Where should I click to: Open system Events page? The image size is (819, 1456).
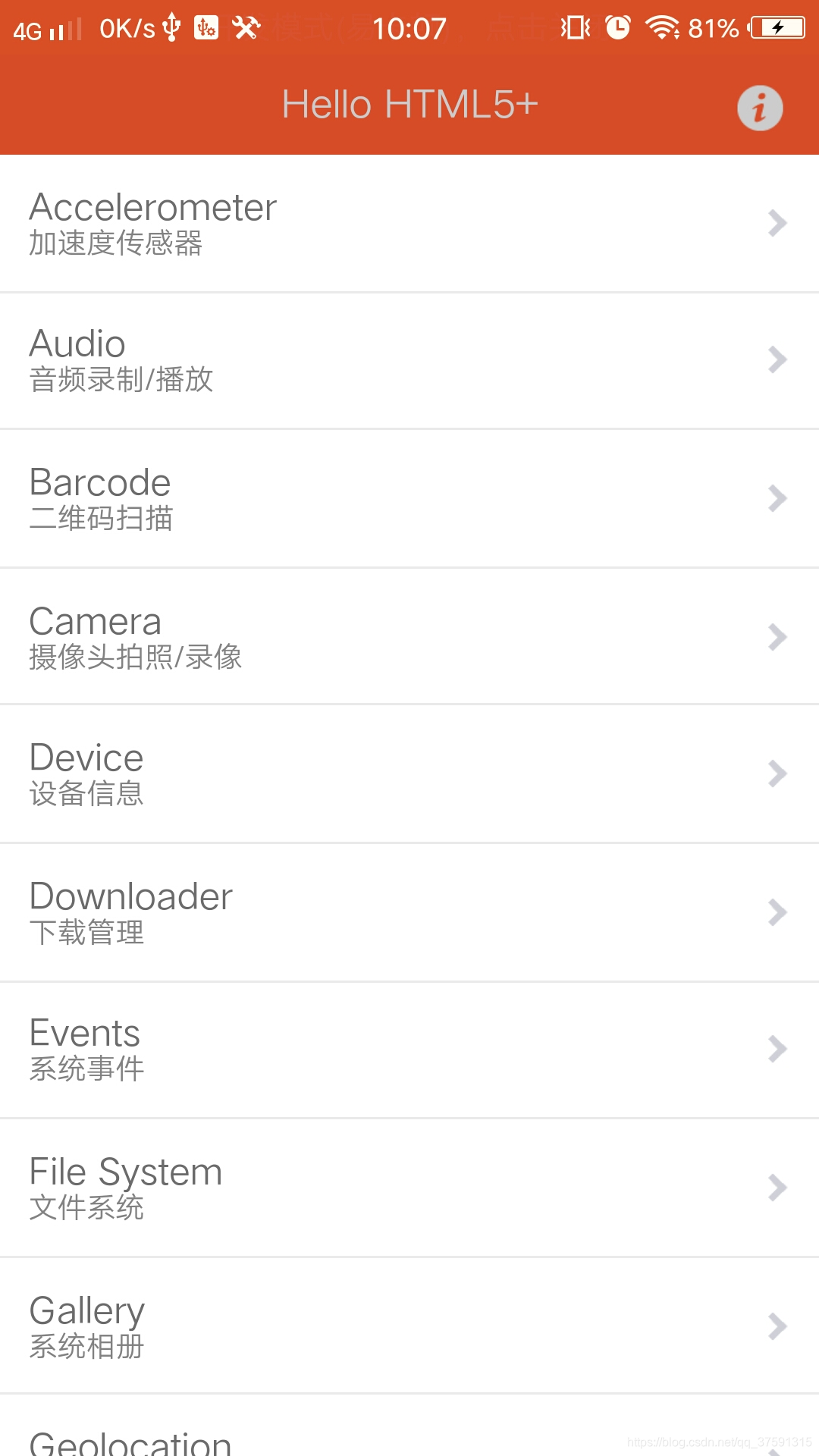409,1050
